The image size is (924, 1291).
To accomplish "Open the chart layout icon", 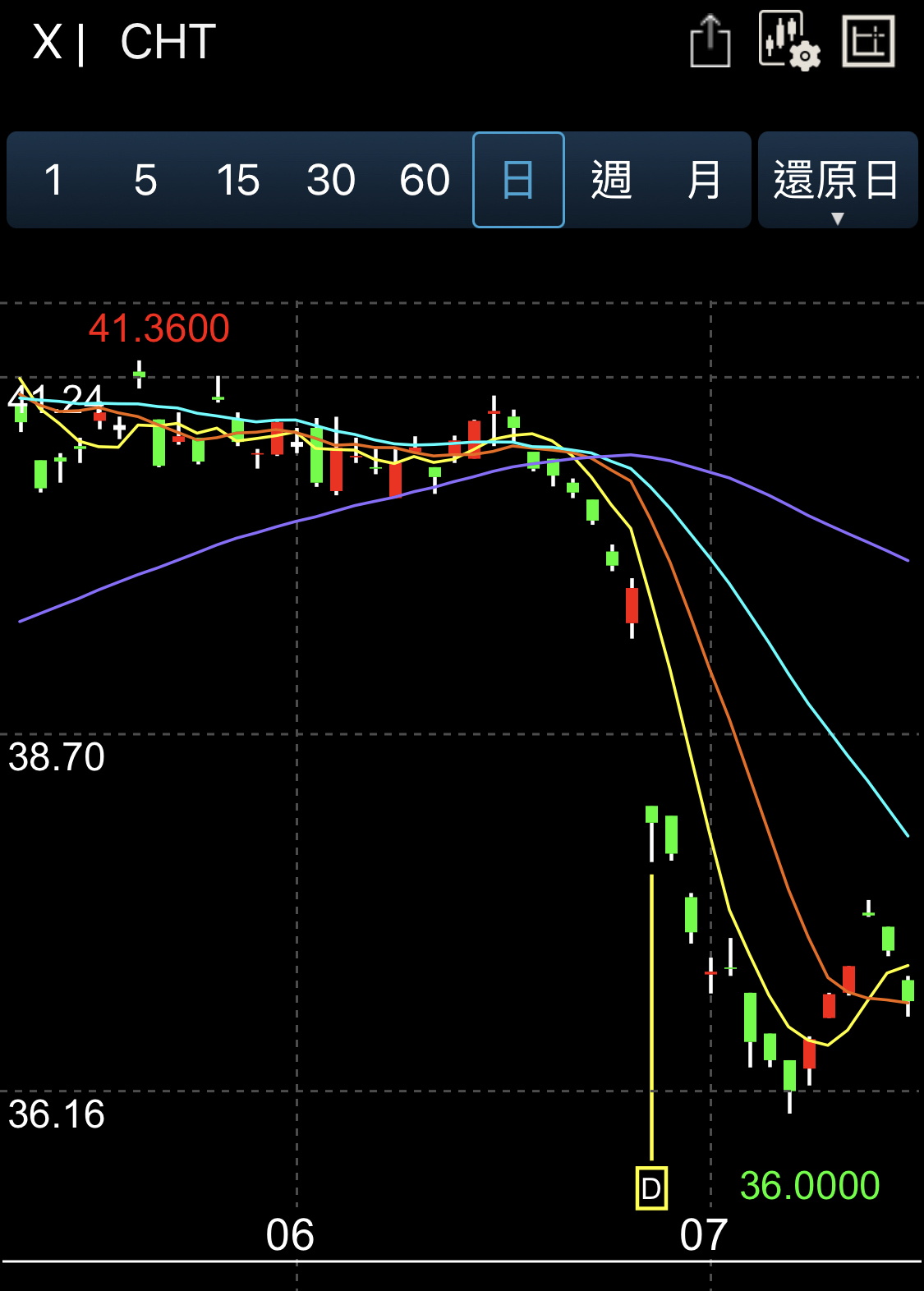I will (868, 41).
